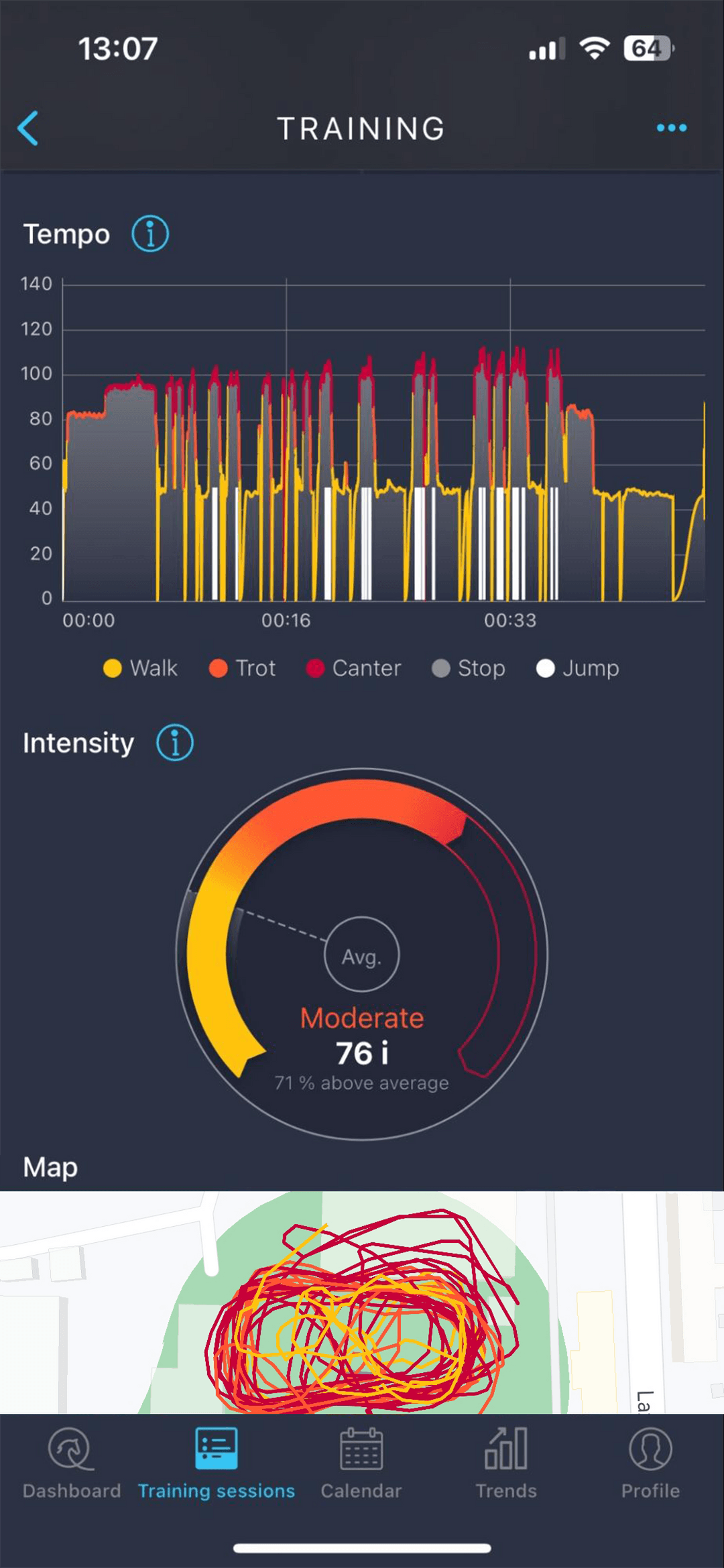Toggle the Walk legend item
Screen dimensions: 724x1568
(139, 668)
